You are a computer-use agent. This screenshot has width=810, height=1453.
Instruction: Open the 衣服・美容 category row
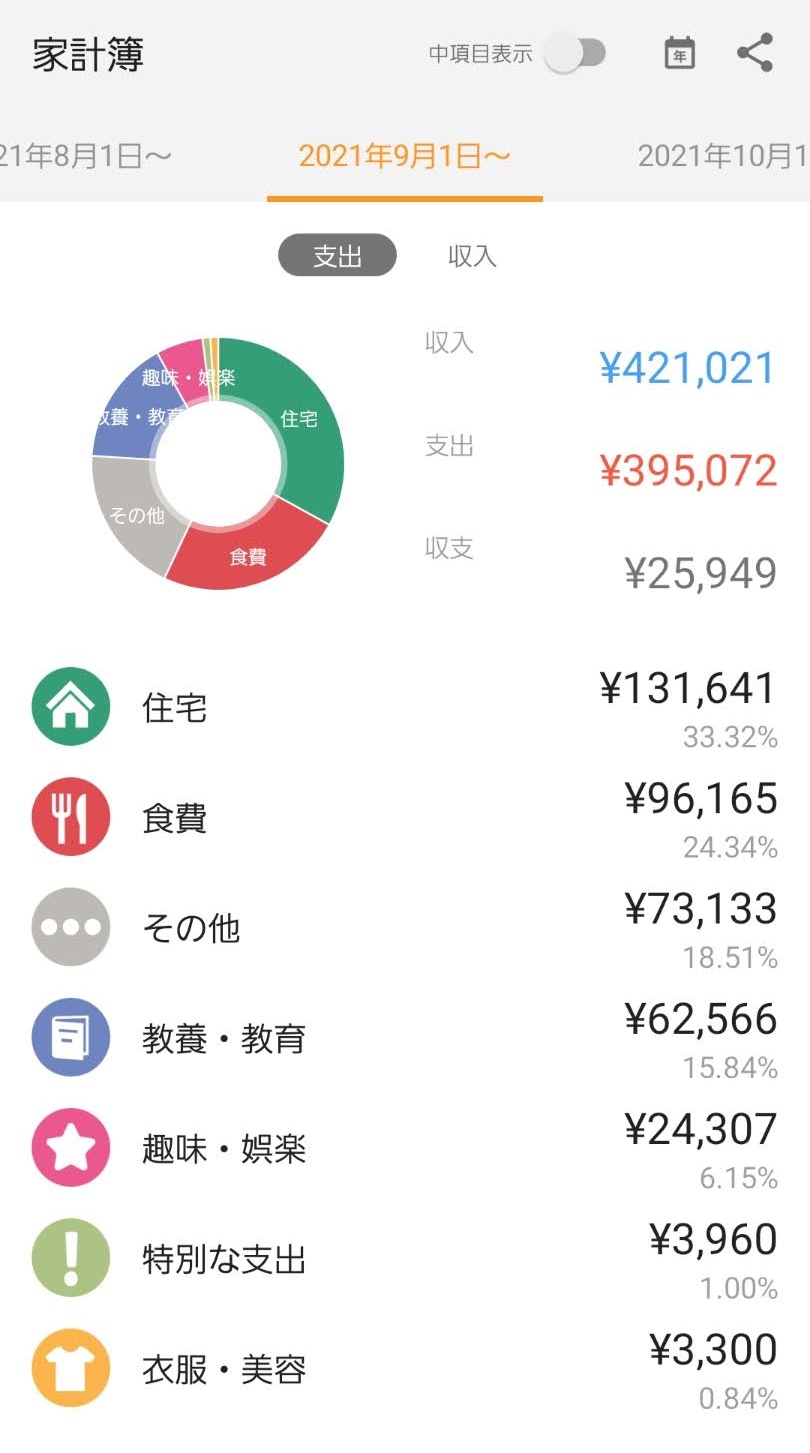[405, 1369]
